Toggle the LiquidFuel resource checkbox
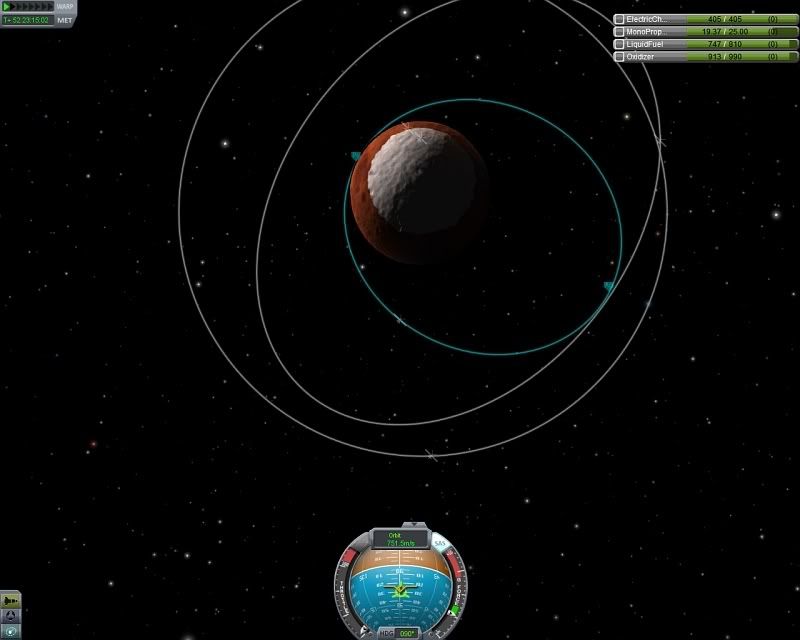 click(x=620, y=44)
